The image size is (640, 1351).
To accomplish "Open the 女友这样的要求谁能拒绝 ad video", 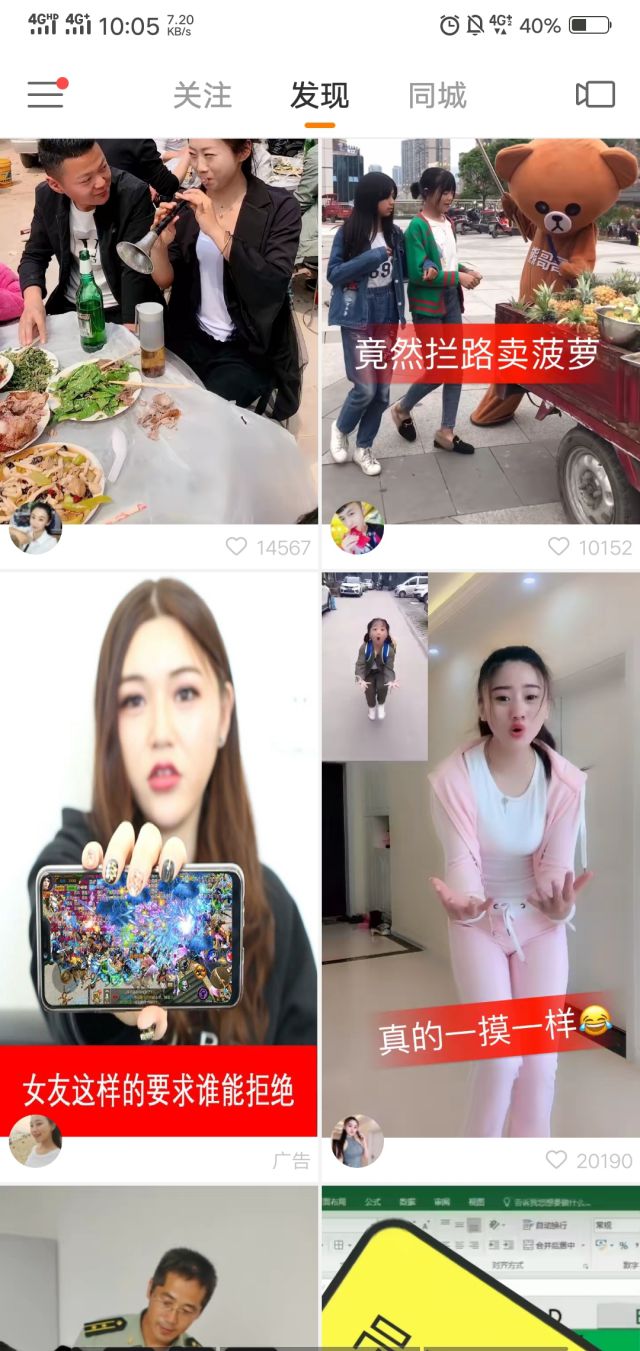I will click(158, 850).
